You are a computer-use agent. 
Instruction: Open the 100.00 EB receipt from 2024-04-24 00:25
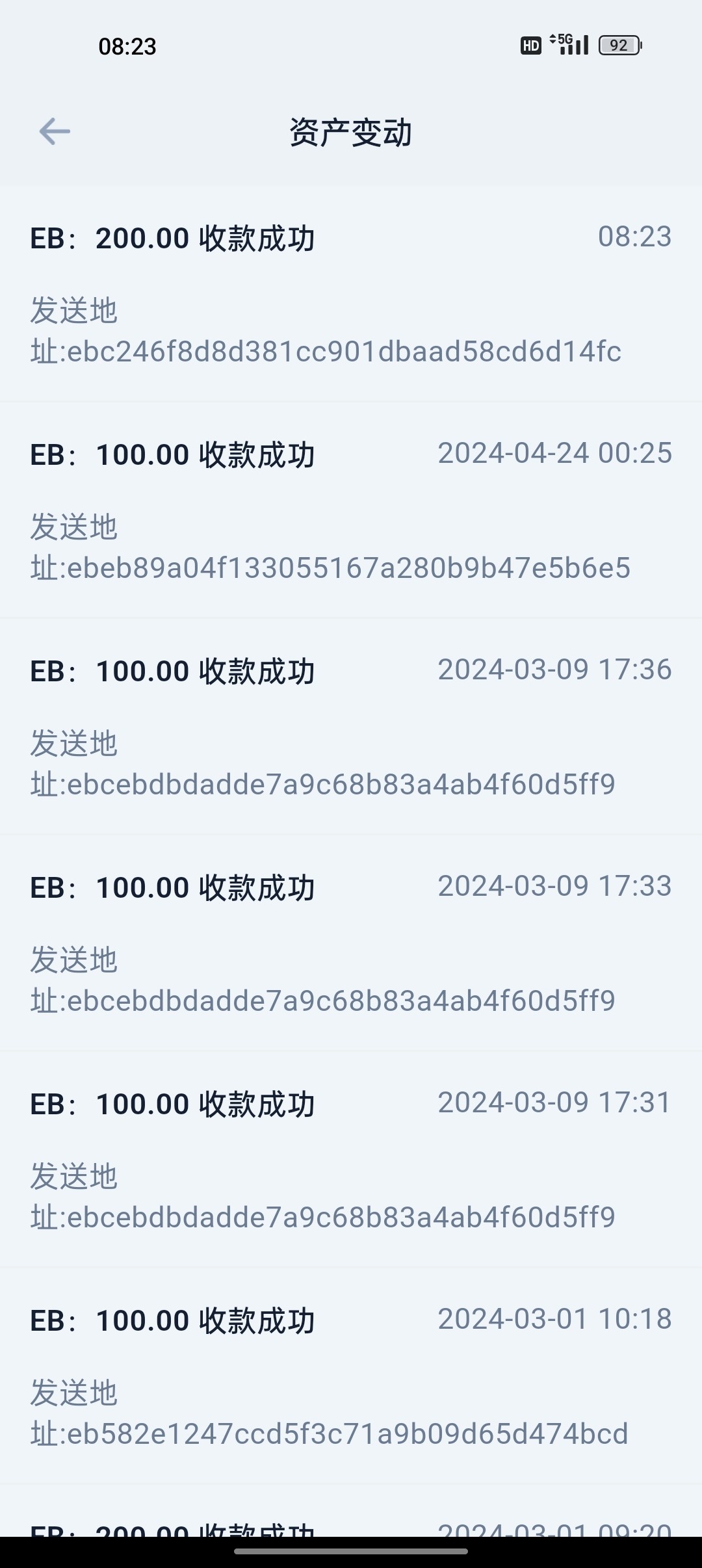351,510
